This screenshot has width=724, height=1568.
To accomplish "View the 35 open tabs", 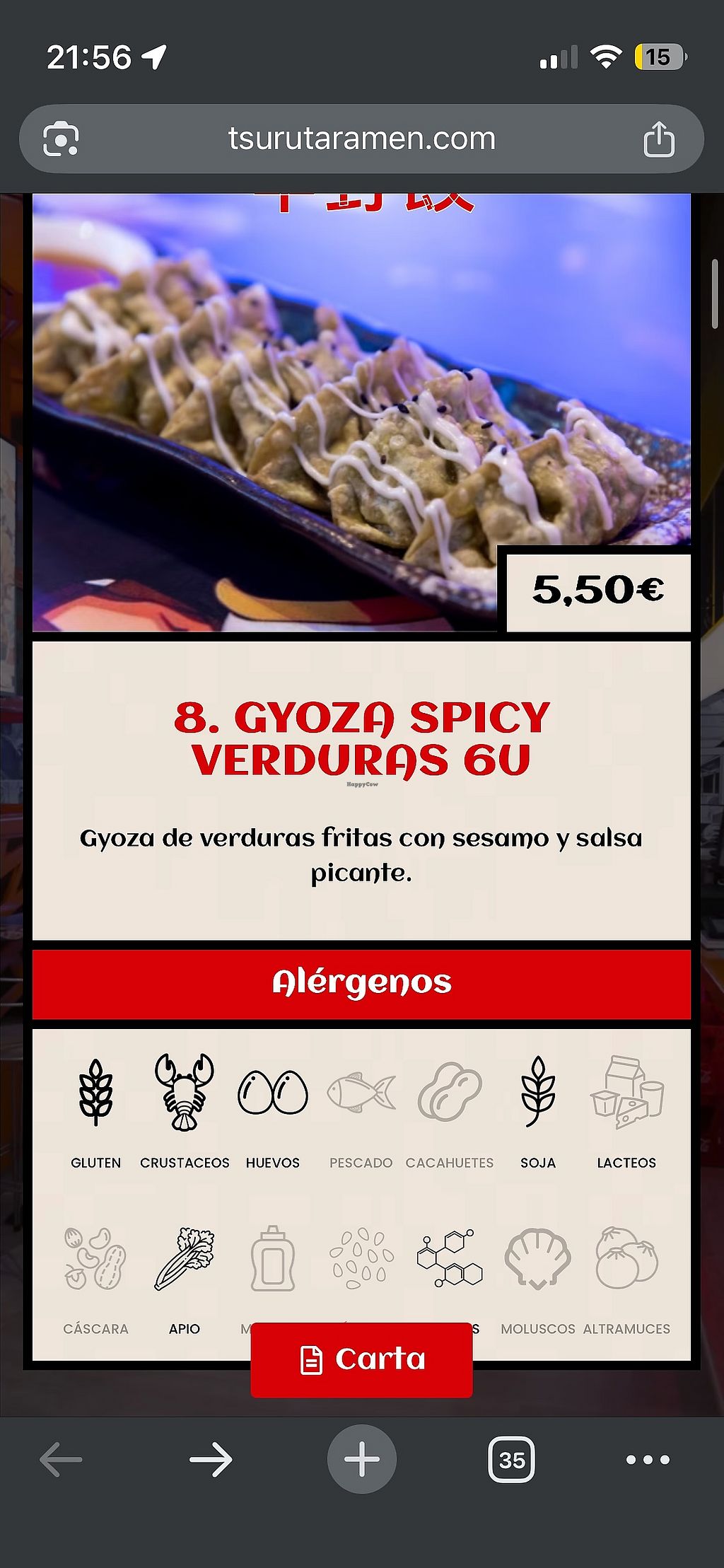I will pyautogui.click(x=511, y=1459).
